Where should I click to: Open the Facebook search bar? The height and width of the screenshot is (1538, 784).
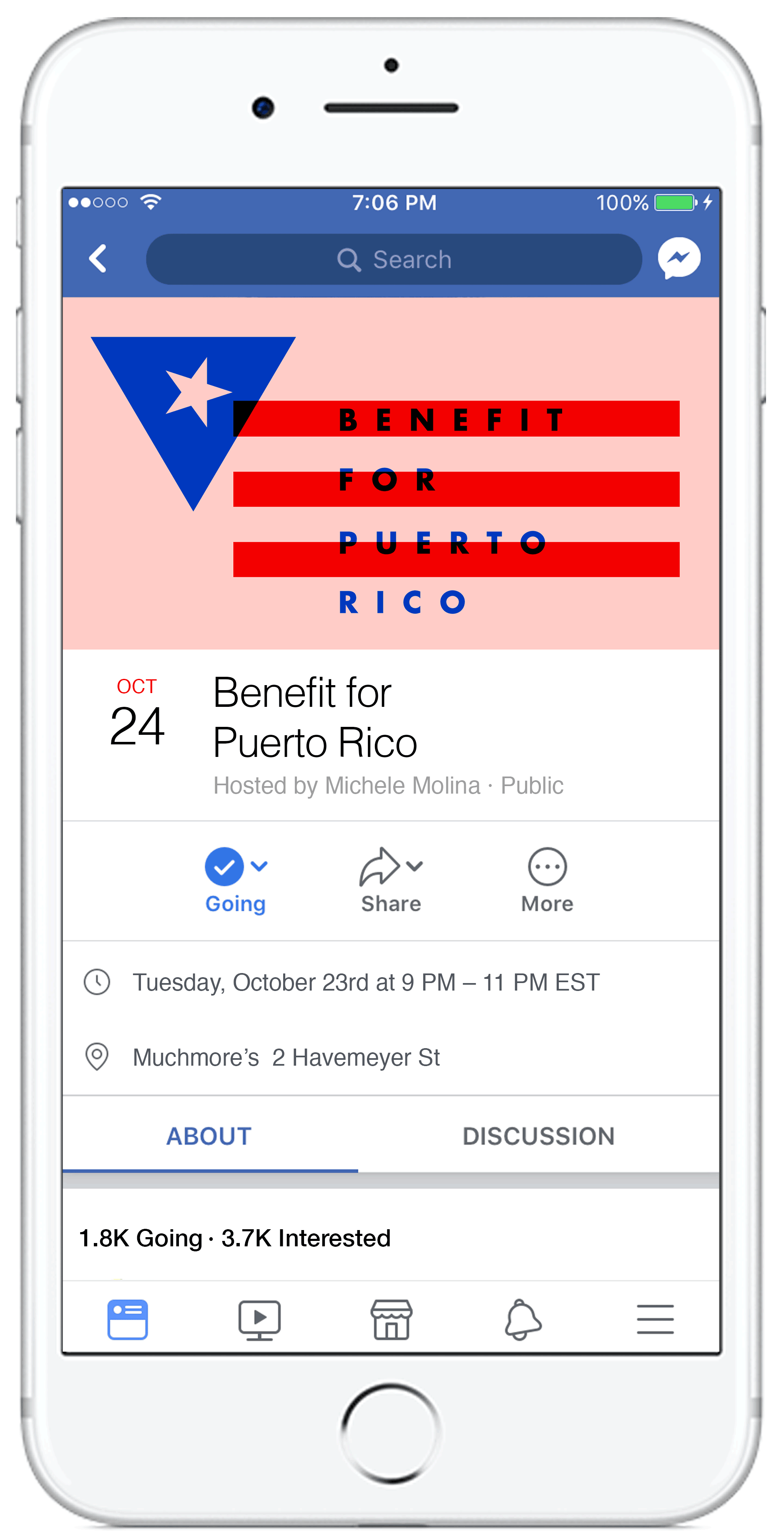pyautogui.click(x=394, y=259)
